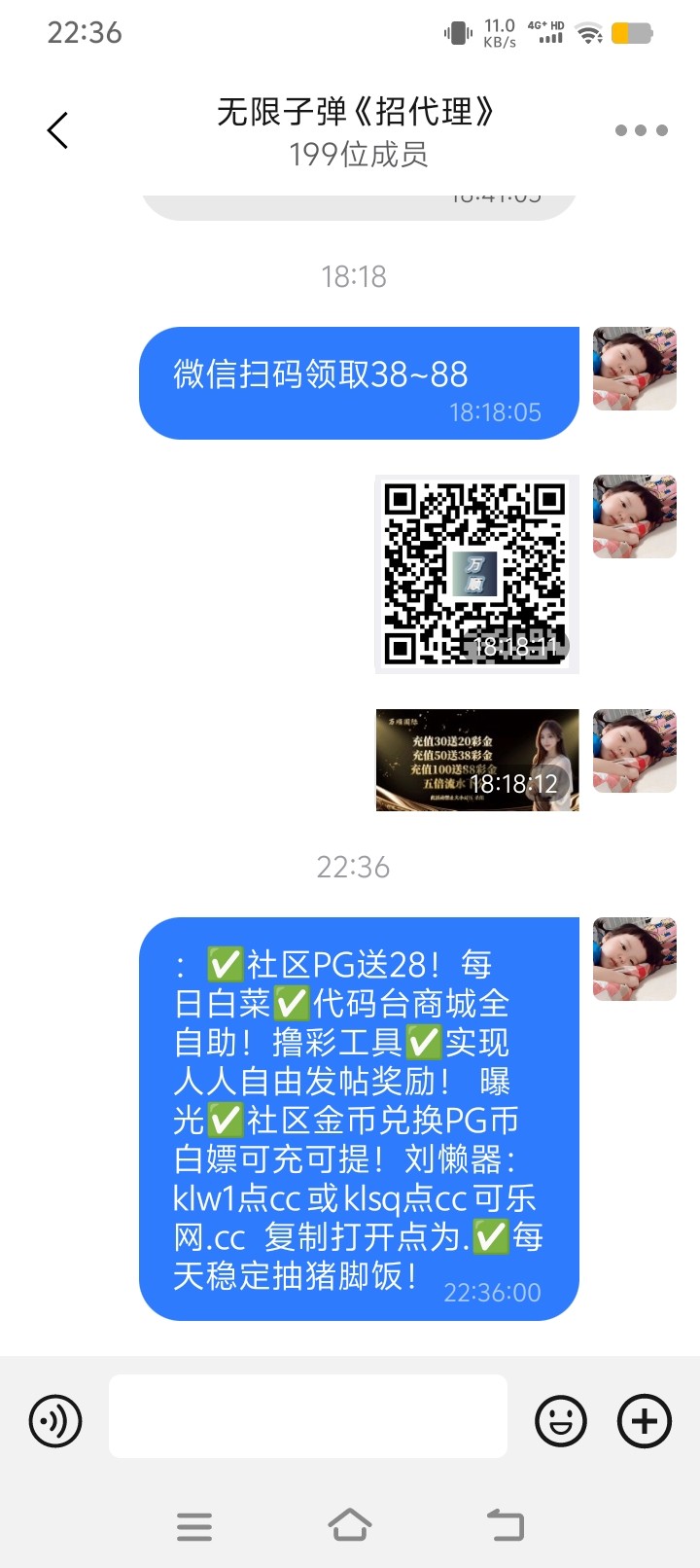Open the plus attachment menu
Viewport: 700px width, 1568px height.
pyautogui.click(x=644, y=1421)
